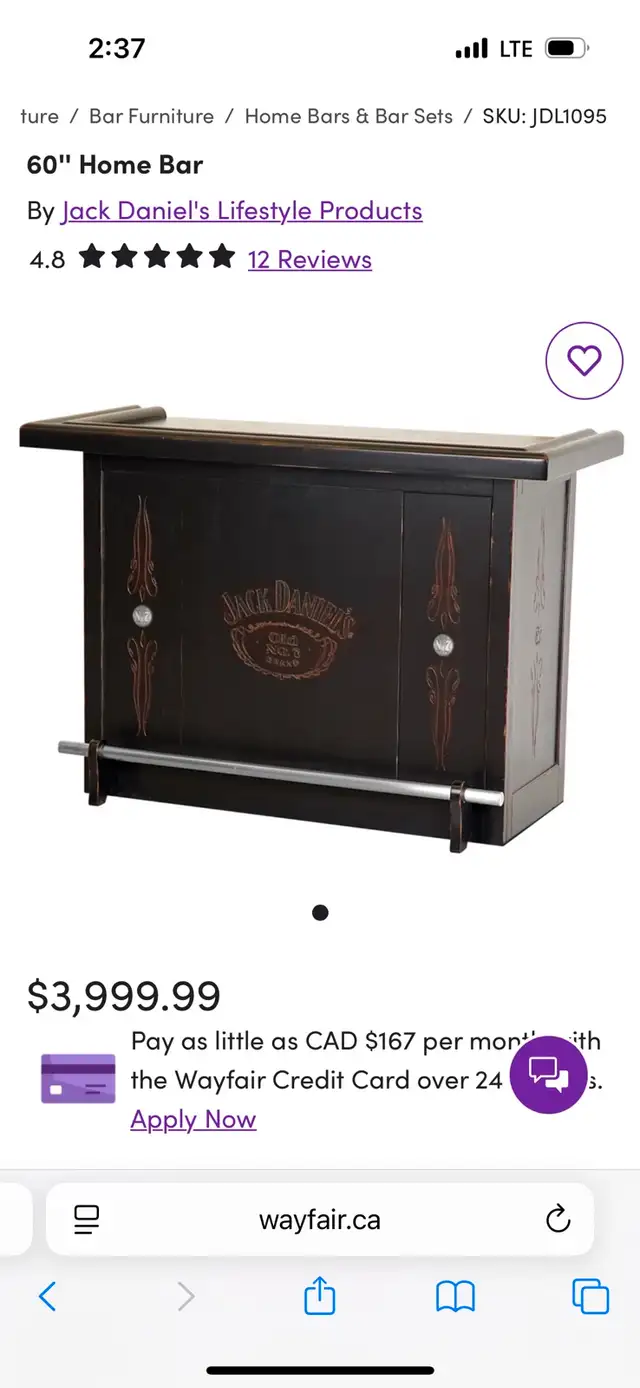This screenshot has width=640, height=1388.
Task: Open Jack Daniel's Lifestyle Products brand link
Action: point(241,211)
